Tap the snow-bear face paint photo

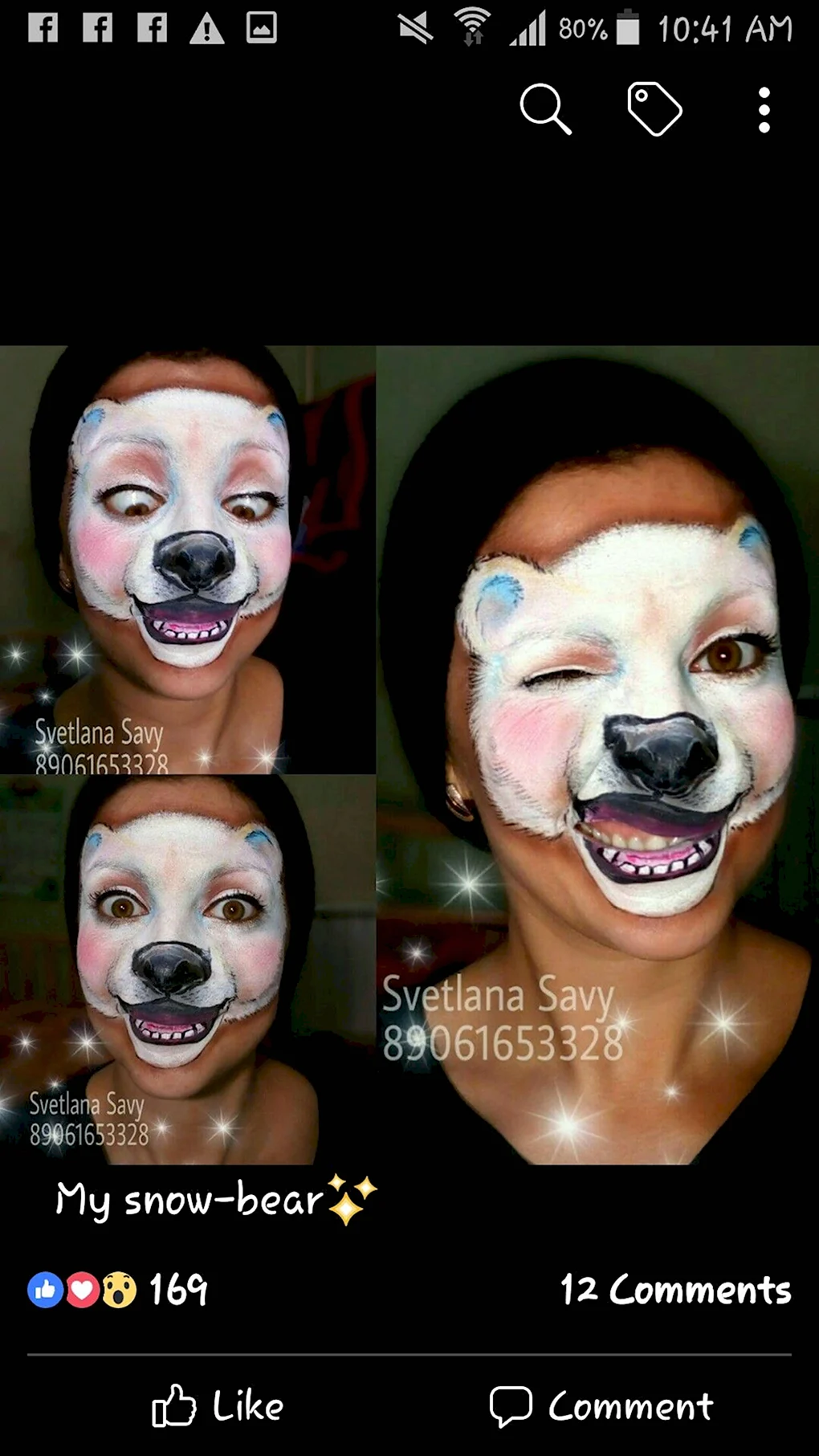[409, 755]
